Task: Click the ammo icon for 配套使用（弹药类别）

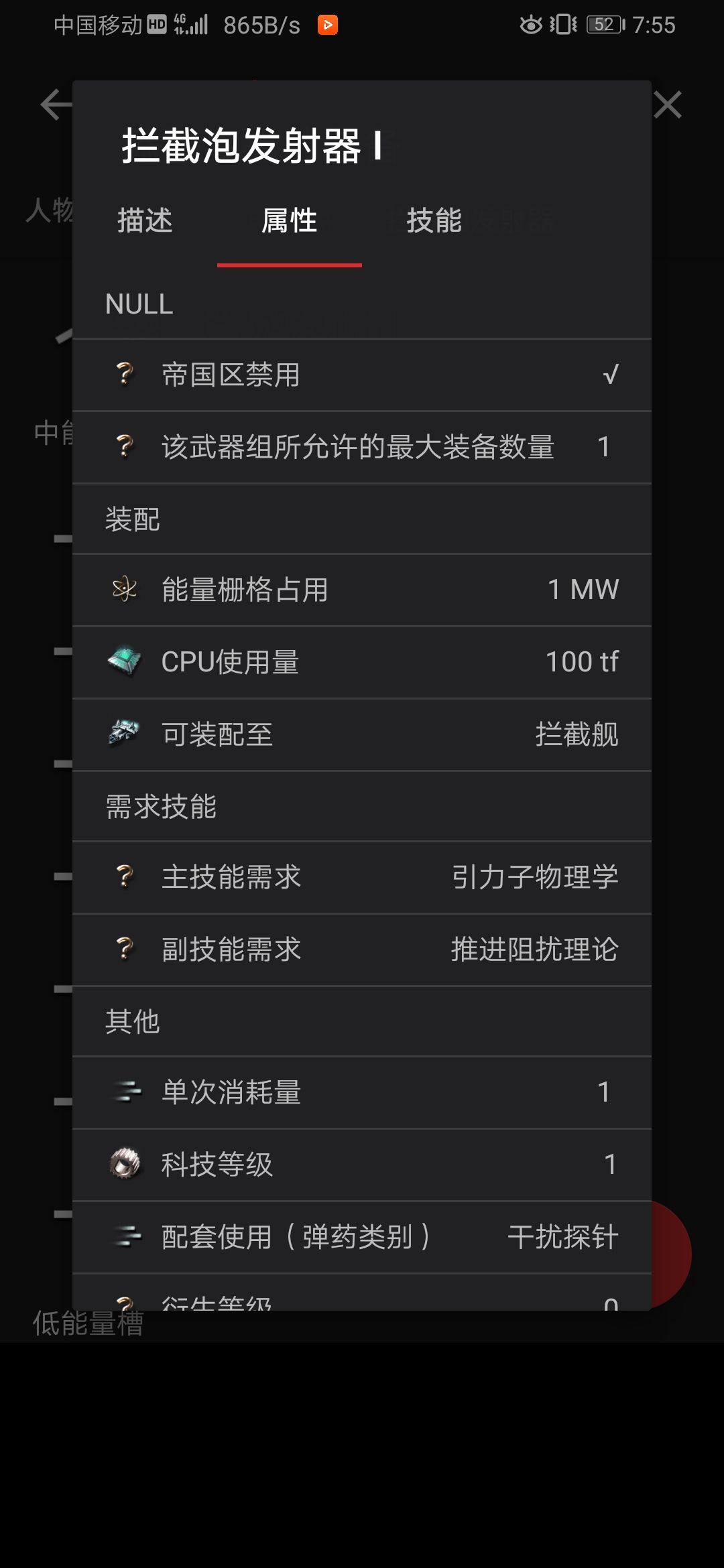Action: (127, 1236)
